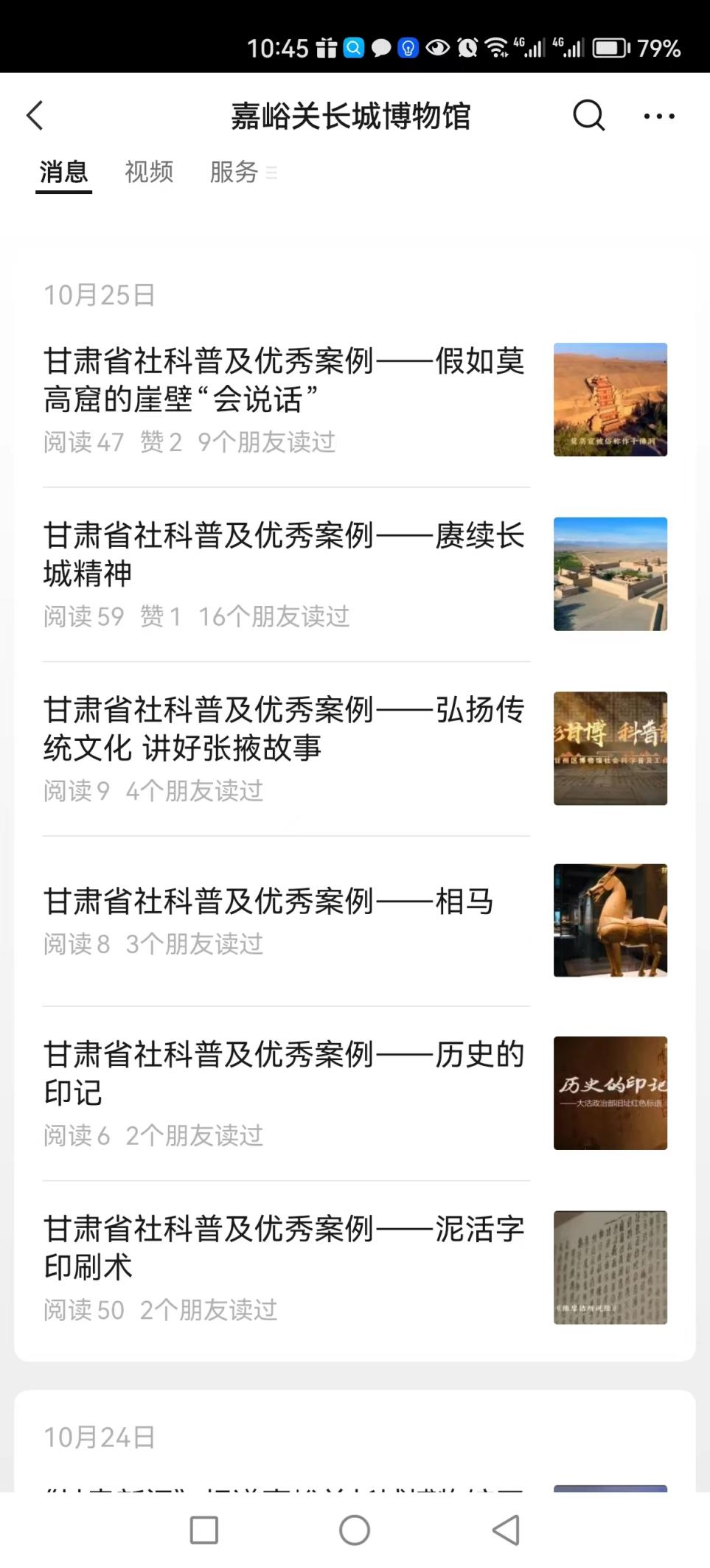This screenshot has width=710, height=1568.
Task: Open article 赓续长城精神
Action: 355,574
